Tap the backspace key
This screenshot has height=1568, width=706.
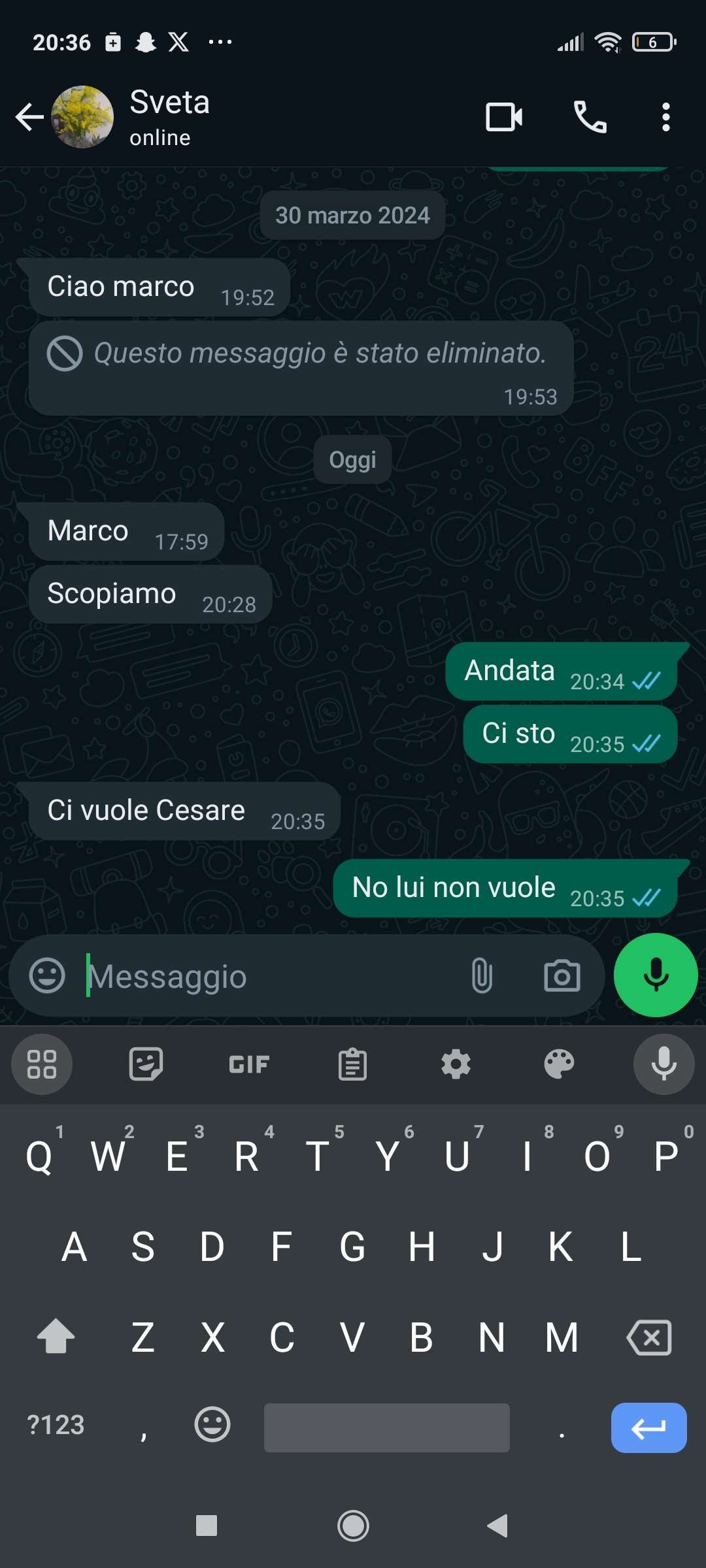[648, 1337]
